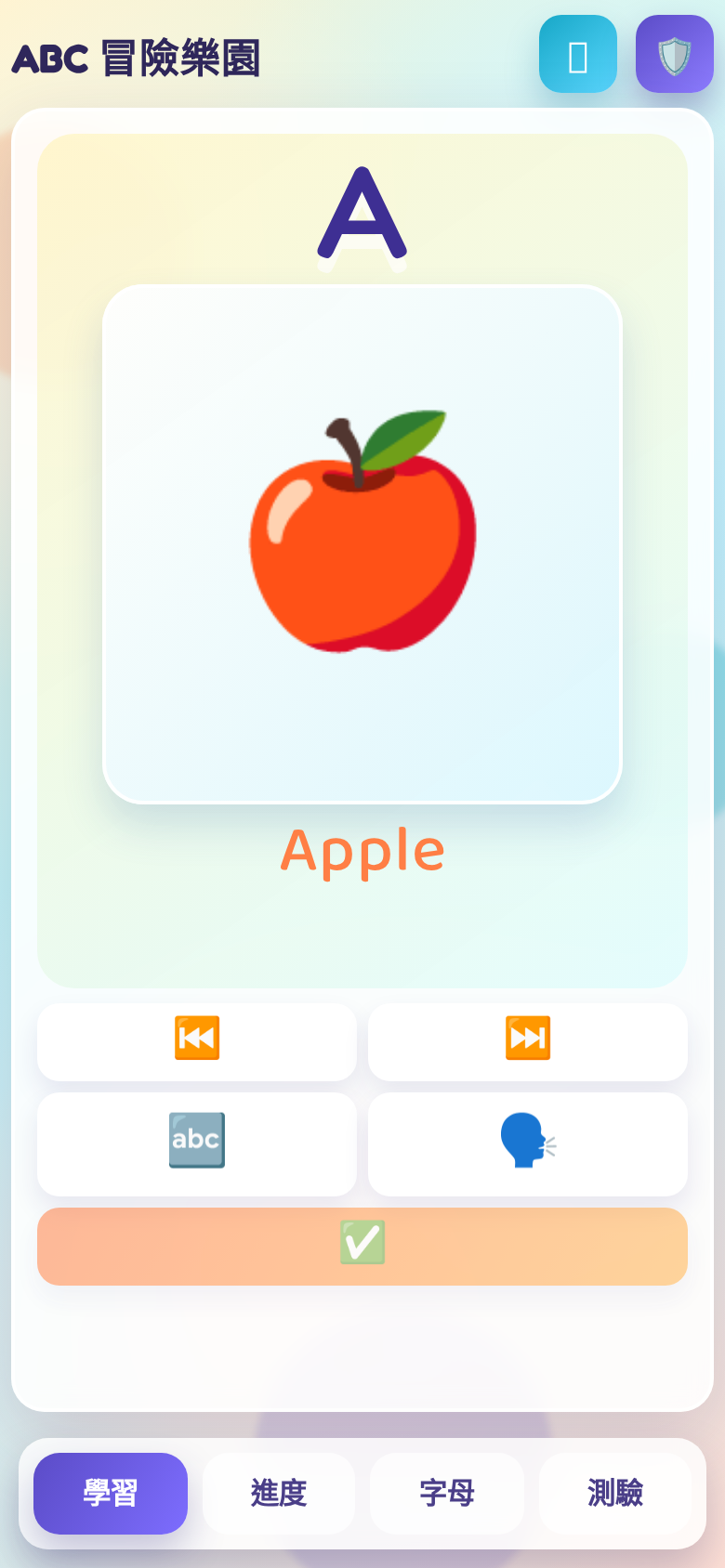Tap the blue button beside the shield
Viewport: 725px width, 1568px height.
click(577, 54)
